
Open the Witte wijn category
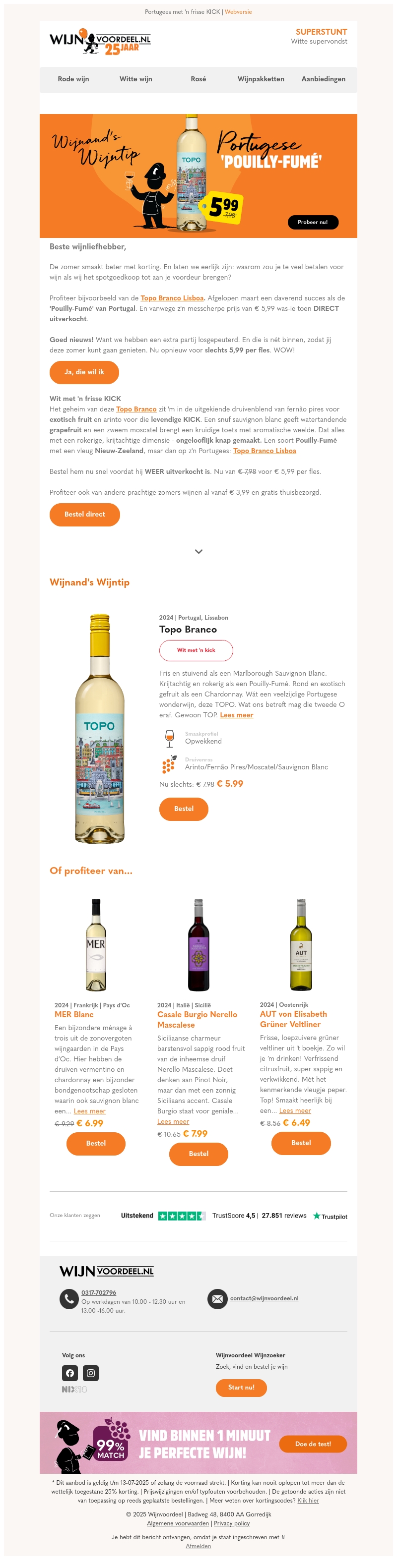point(136,79)
